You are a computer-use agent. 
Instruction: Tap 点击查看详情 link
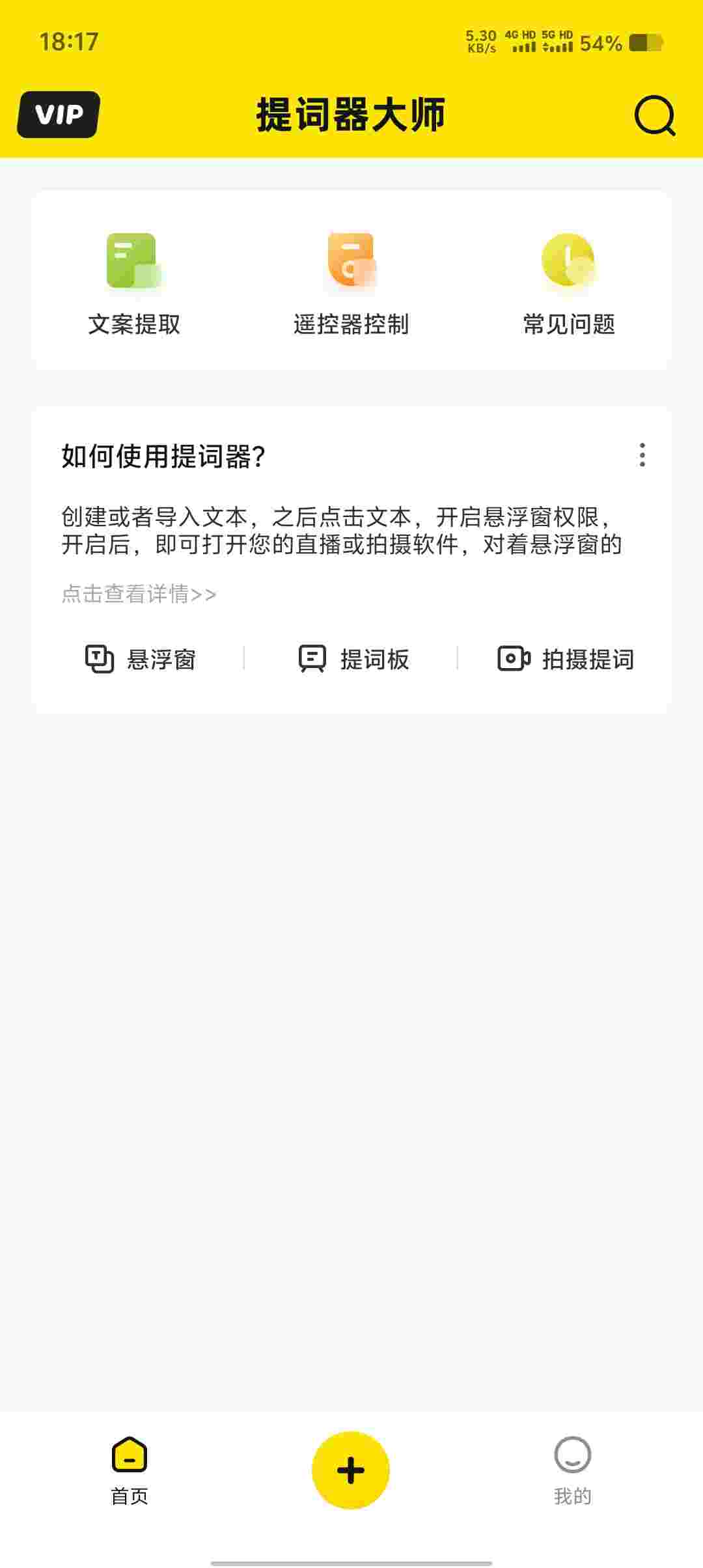(139, 594)
